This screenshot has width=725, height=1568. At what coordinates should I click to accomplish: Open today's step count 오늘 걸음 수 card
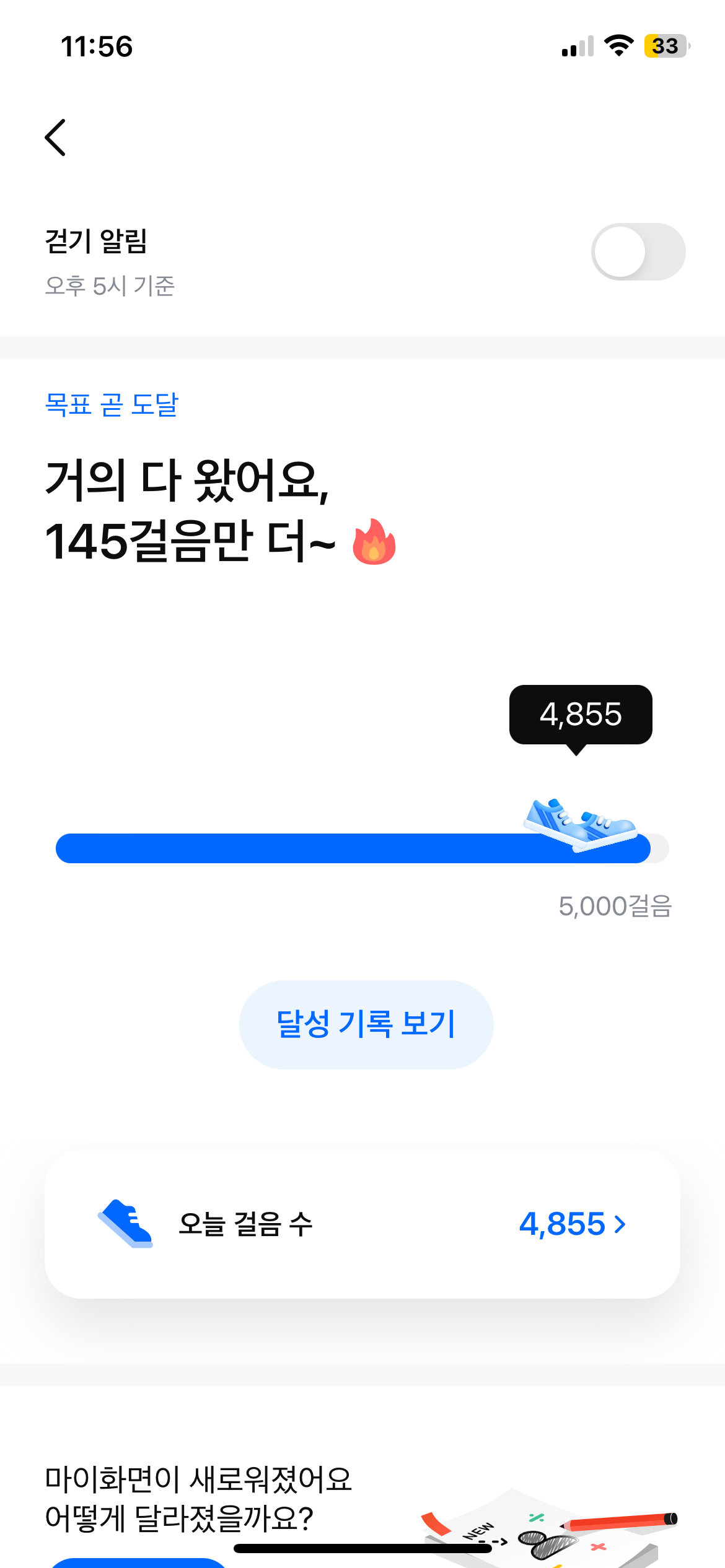362,1224
